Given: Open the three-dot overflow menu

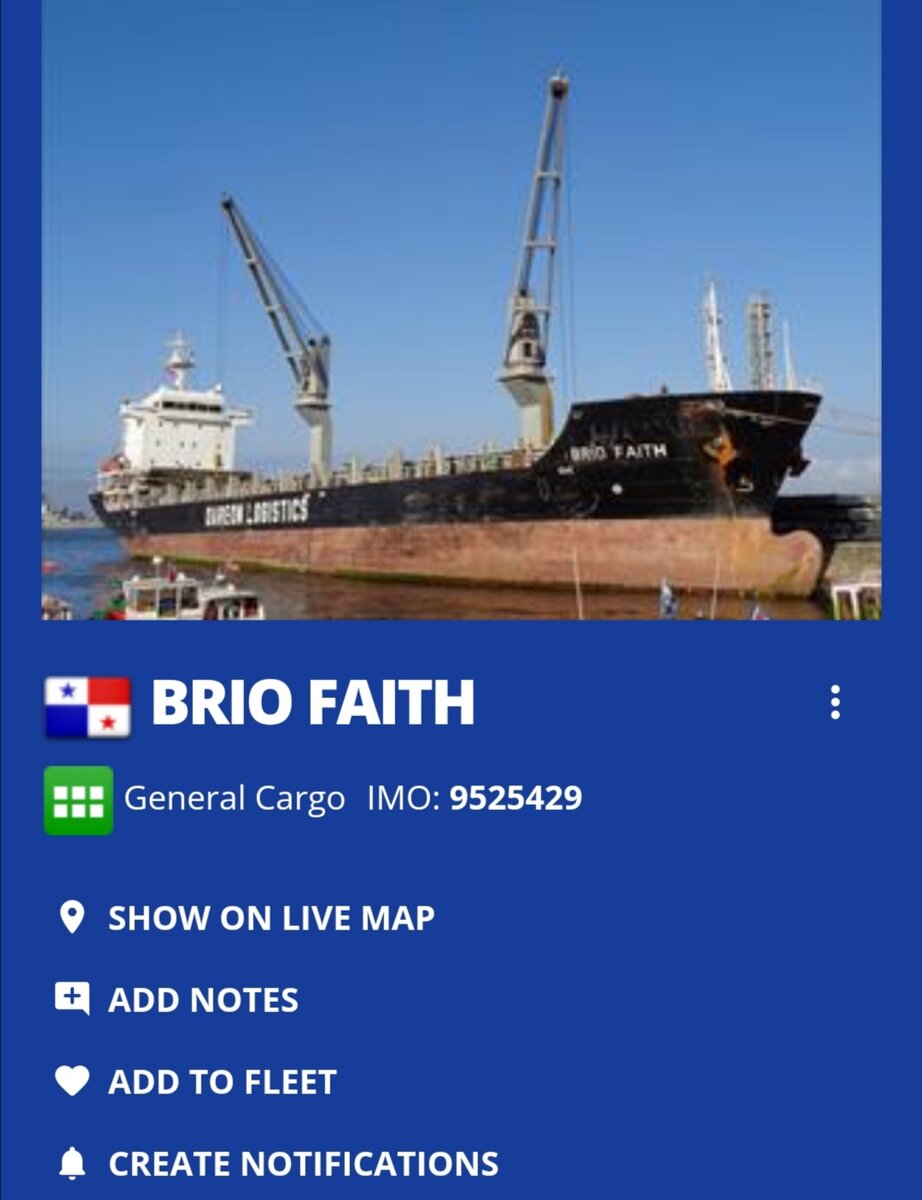Looking at the screenshot, I should coord(835,702).
